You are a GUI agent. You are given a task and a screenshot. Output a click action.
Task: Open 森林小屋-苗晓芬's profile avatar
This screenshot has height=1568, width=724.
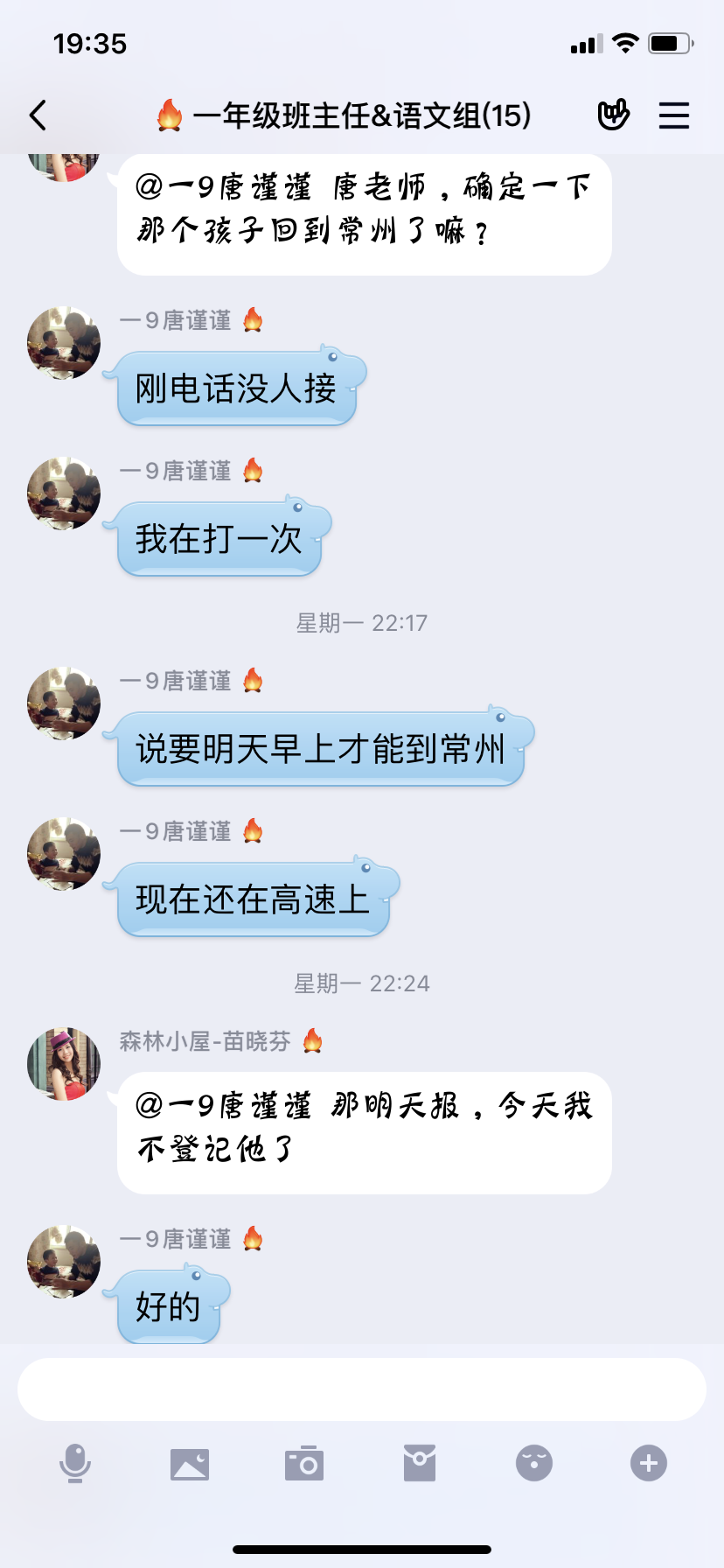pyautogui.click(x=64, y=1064)
